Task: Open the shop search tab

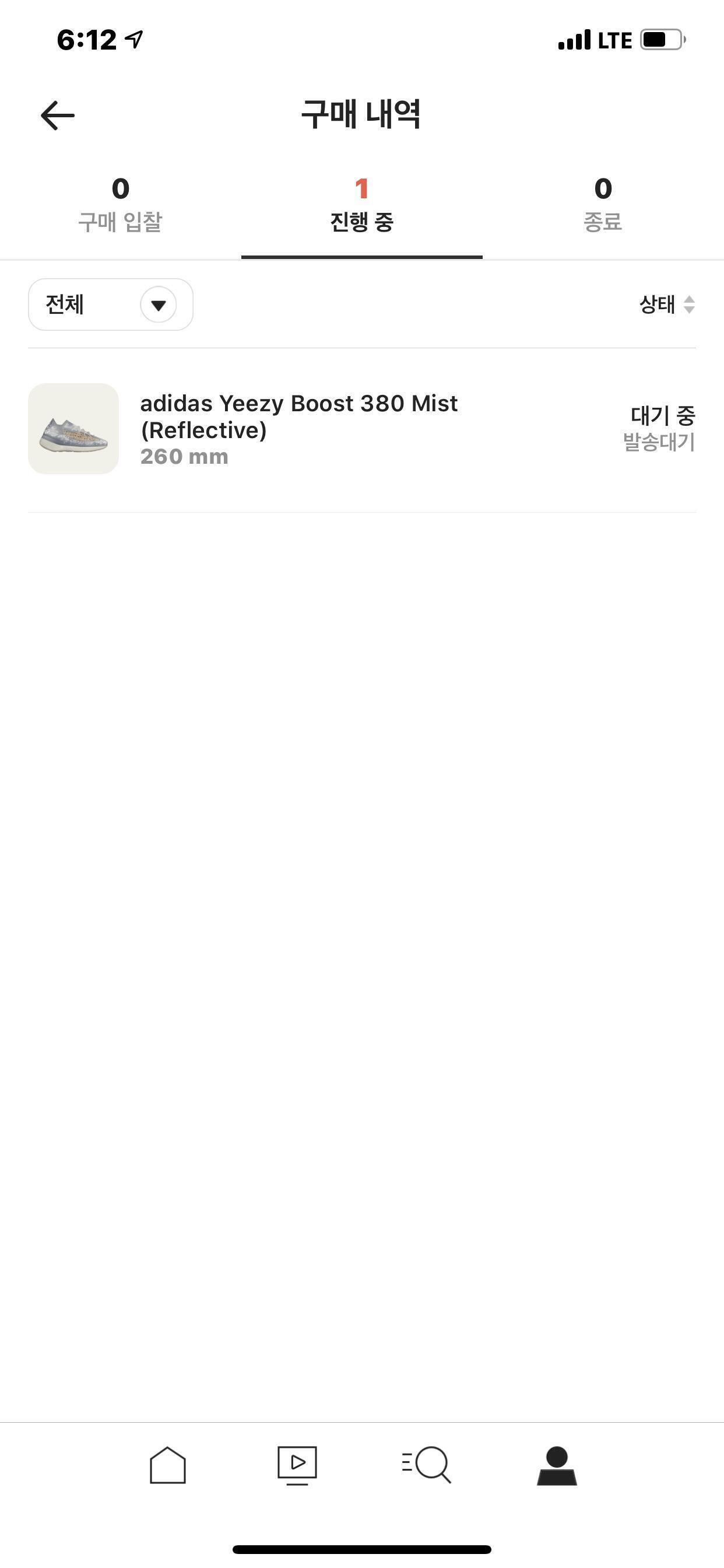Action: (427, 1465)
